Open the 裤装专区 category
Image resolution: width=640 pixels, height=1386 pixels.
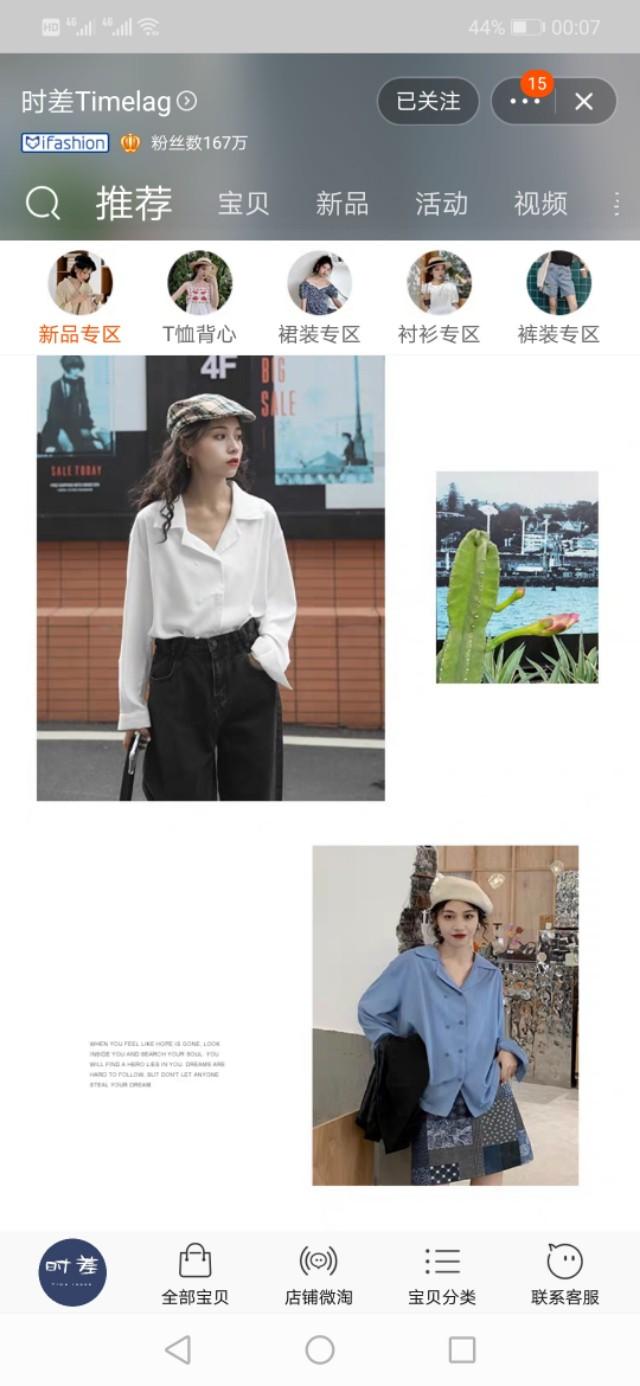(x=558, y=298)
